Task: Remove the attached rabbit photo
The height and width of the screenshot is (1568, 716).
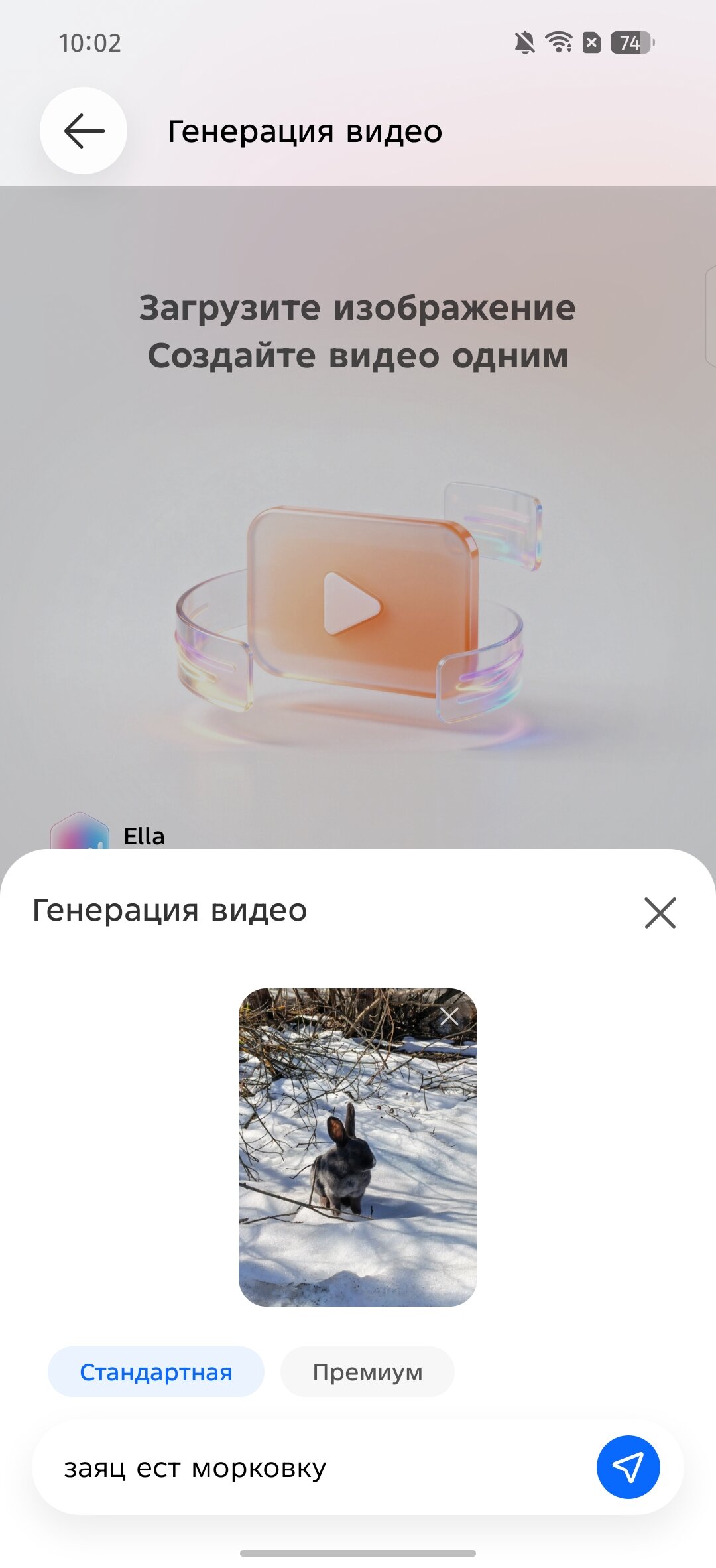Action: pos(449,1016)
